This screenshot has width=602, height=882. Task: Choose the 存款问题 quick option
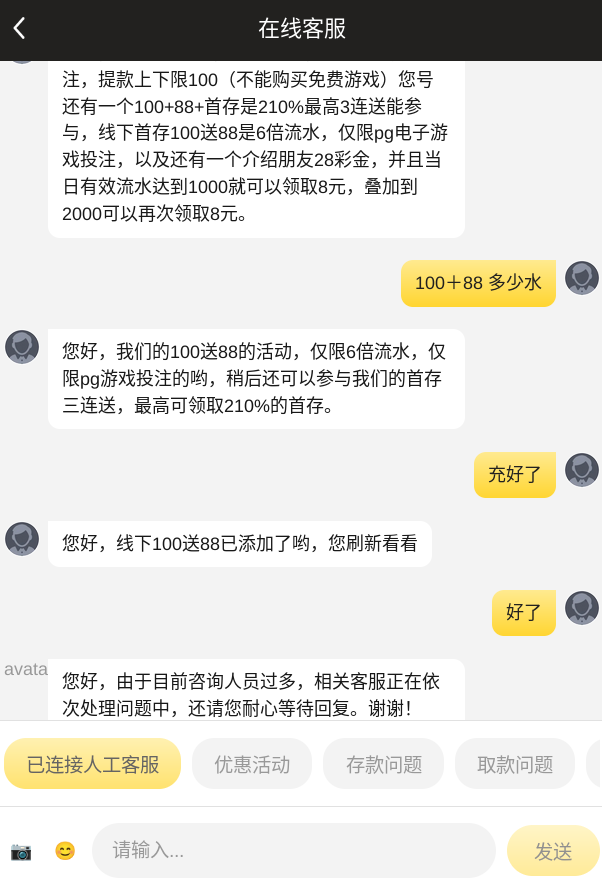pos(383,765)
